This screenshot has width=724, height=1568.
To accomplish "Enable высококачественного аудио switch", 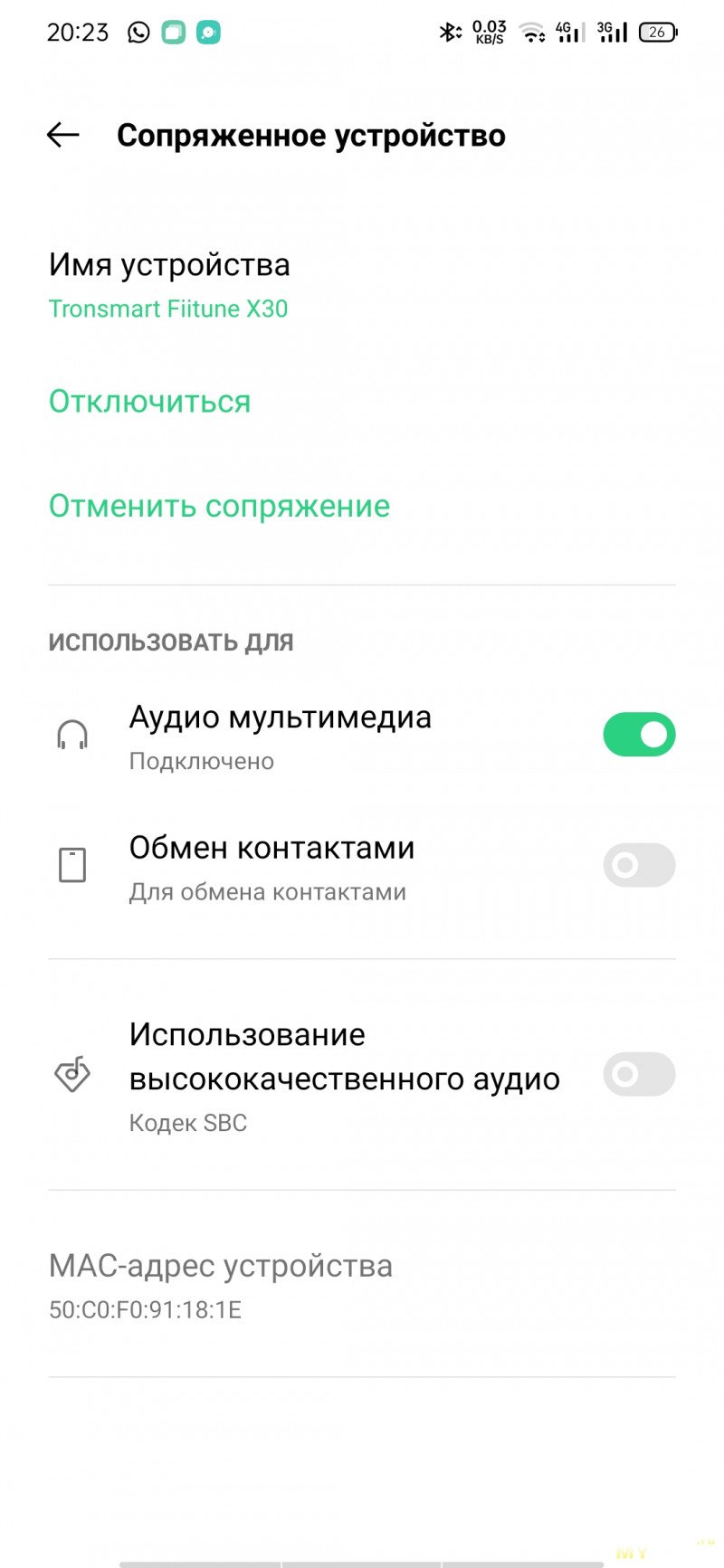I will click(639, 1075).
